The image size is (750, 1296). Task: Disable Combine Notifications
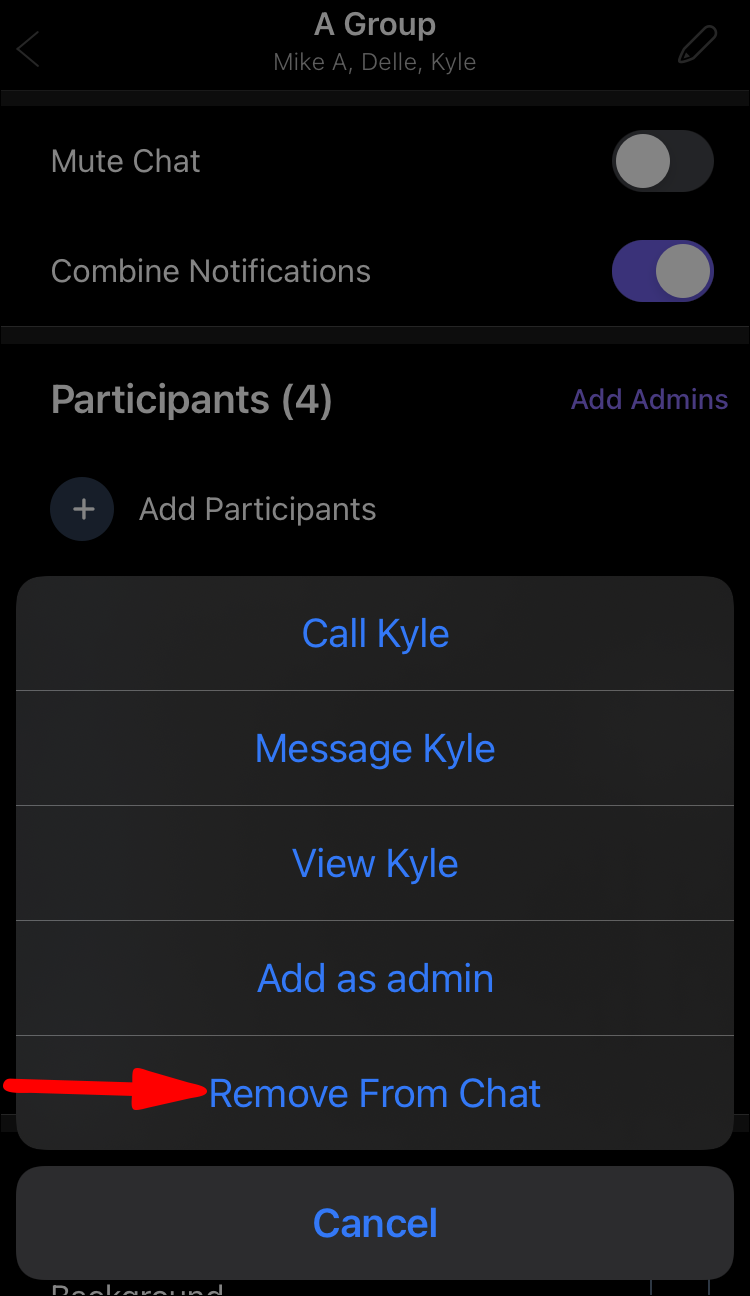click(662, 271)
